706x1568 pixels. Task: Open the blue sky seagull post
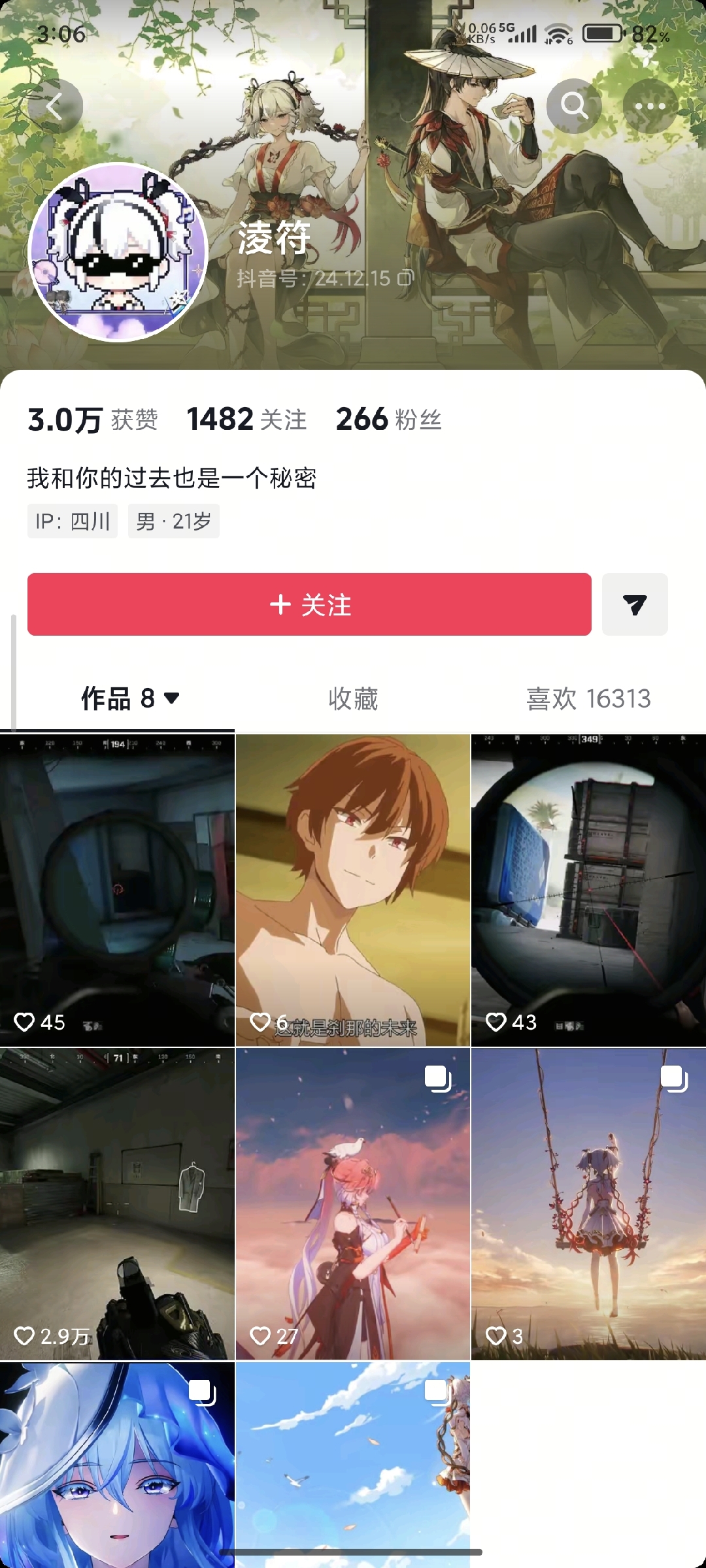[x=353, y=1465]
